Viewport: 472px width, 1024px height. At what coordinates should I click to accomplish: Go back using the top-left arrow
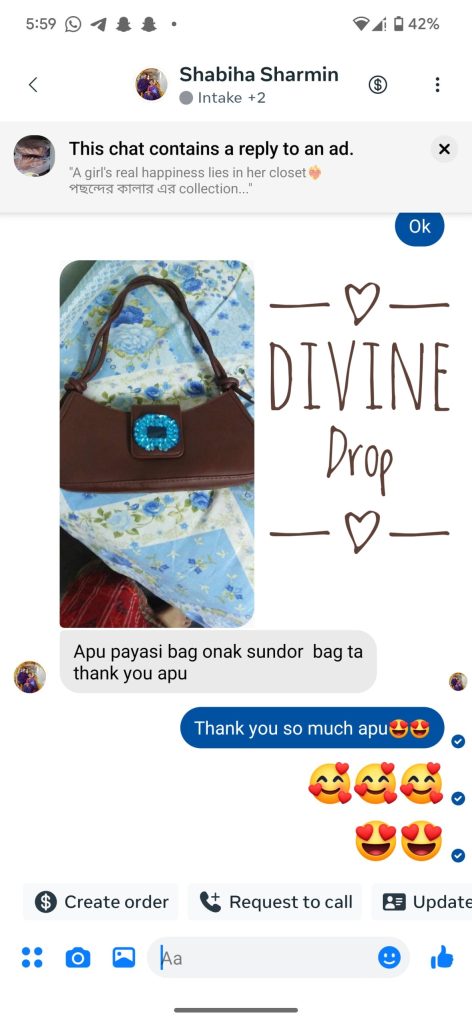pos(33,84)
